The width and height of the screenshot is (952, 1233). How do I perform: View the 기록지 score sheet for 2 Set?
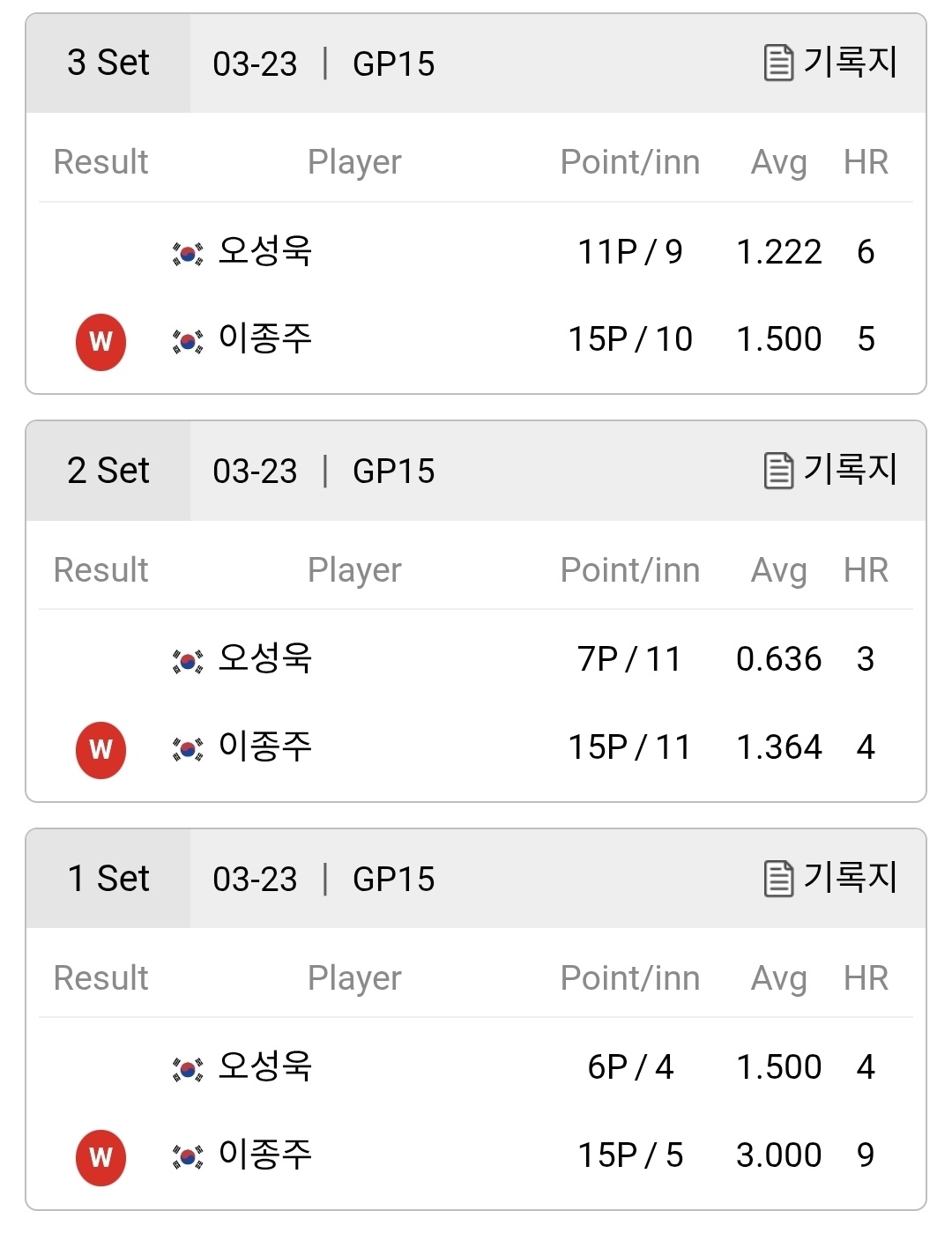click(x=830, y=470)
